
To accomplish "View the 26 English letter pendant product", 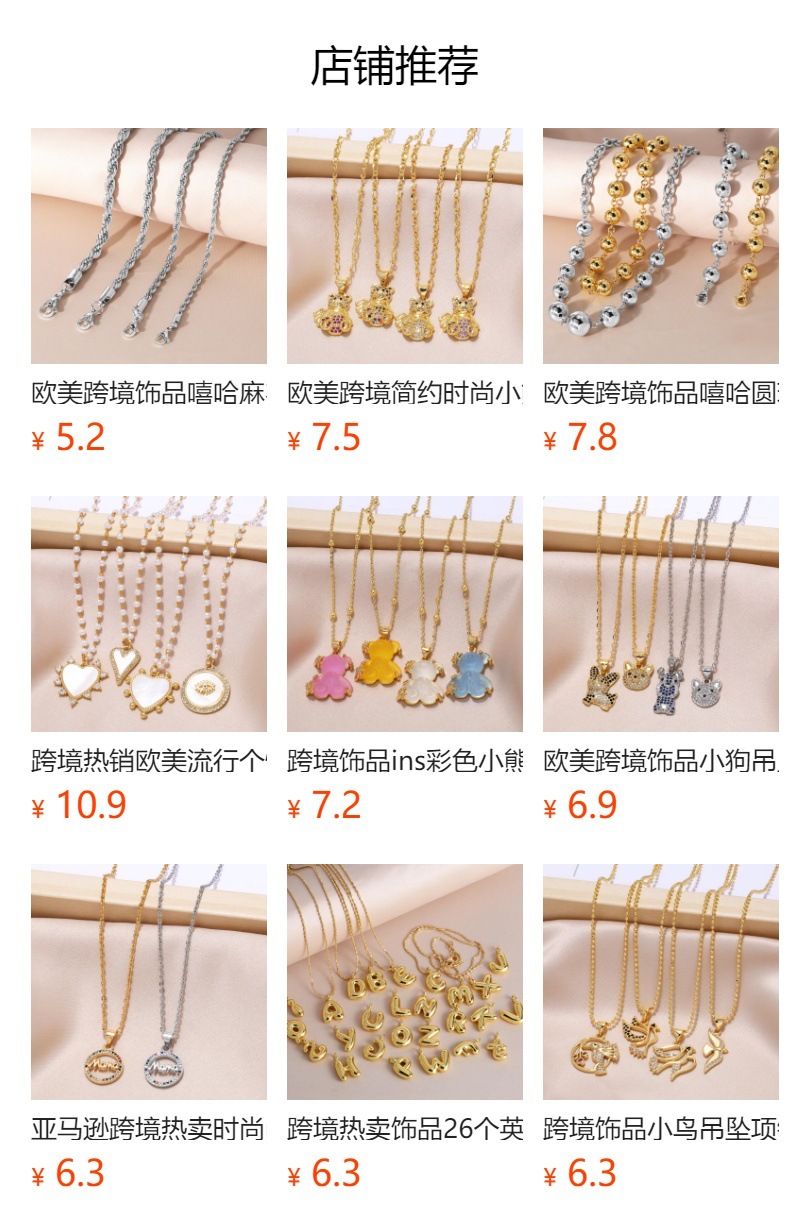I will (x=404, y=982).
